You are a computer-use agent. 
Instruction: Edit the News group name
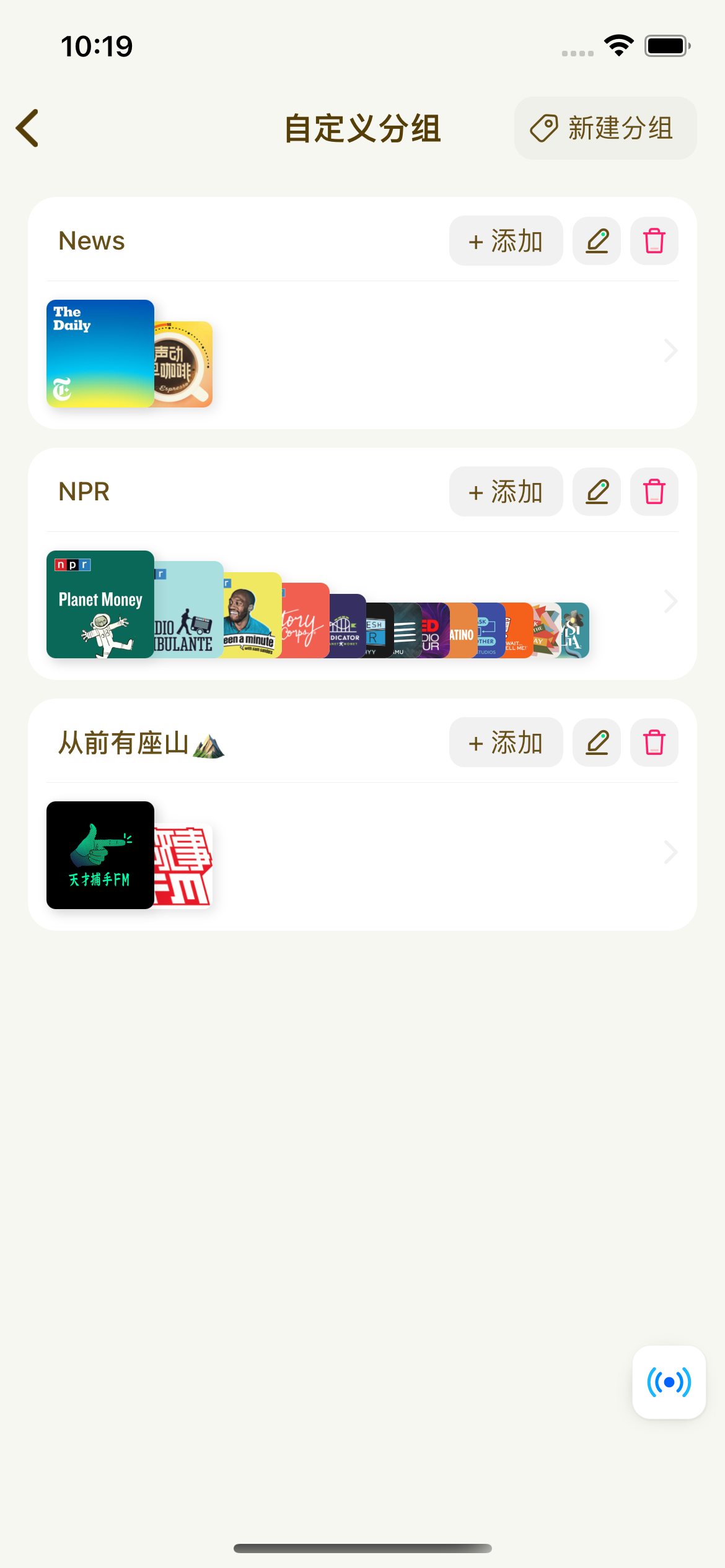coord(597,241)
